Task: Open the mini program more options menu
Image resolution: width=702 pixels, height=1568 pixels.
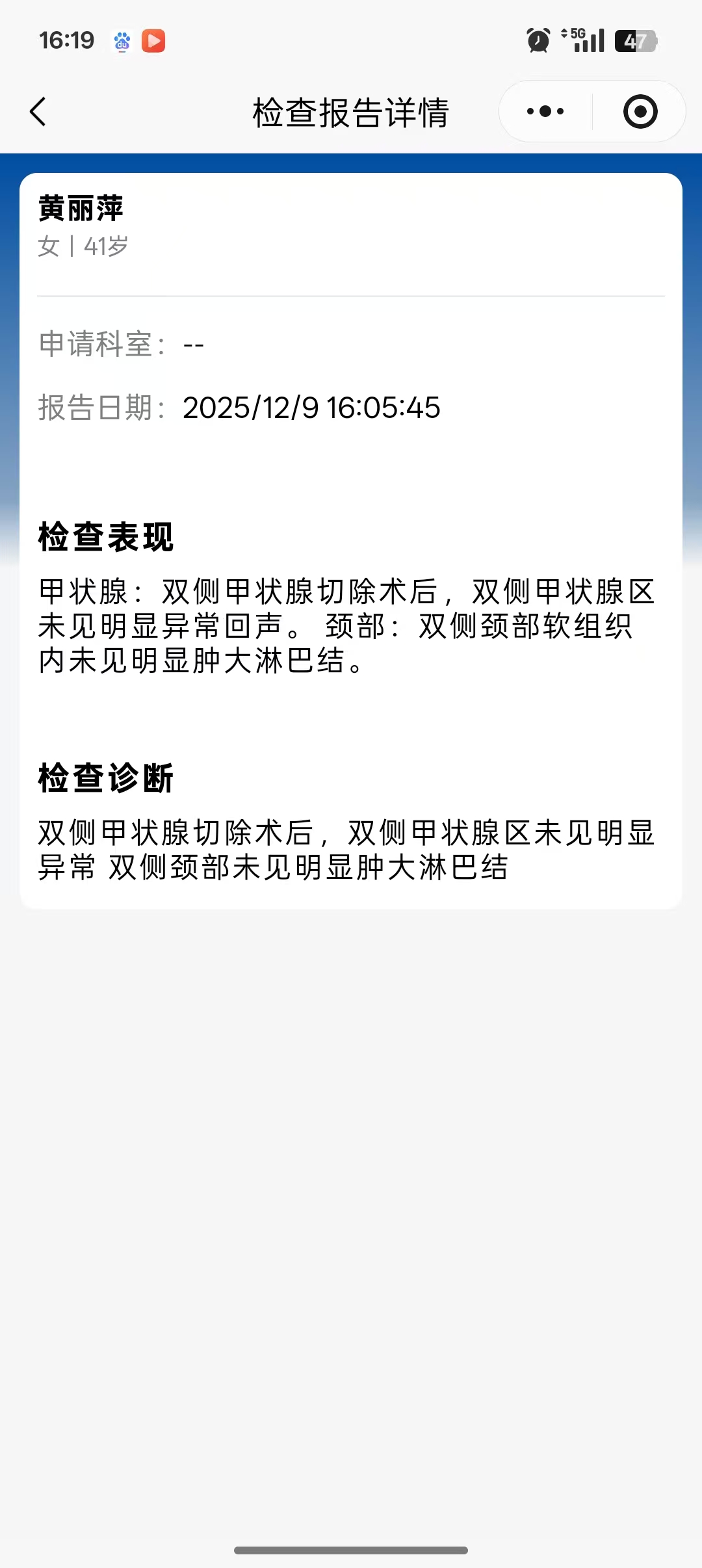Action: [545, 112]
